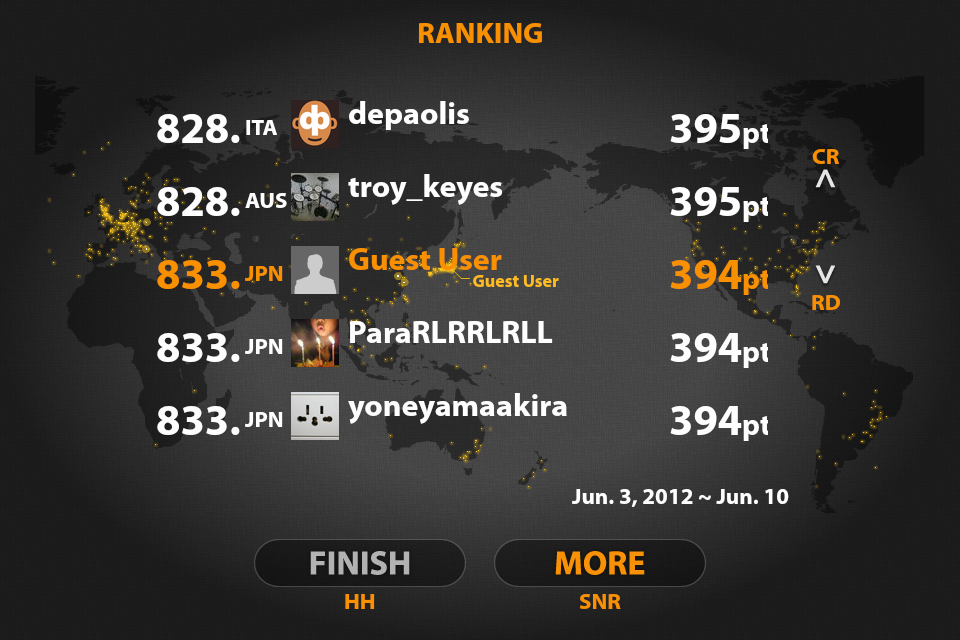Viewport: 960px width, 640px height.
Task: Tap the down arrow above RD
Action: pos(825,274)
